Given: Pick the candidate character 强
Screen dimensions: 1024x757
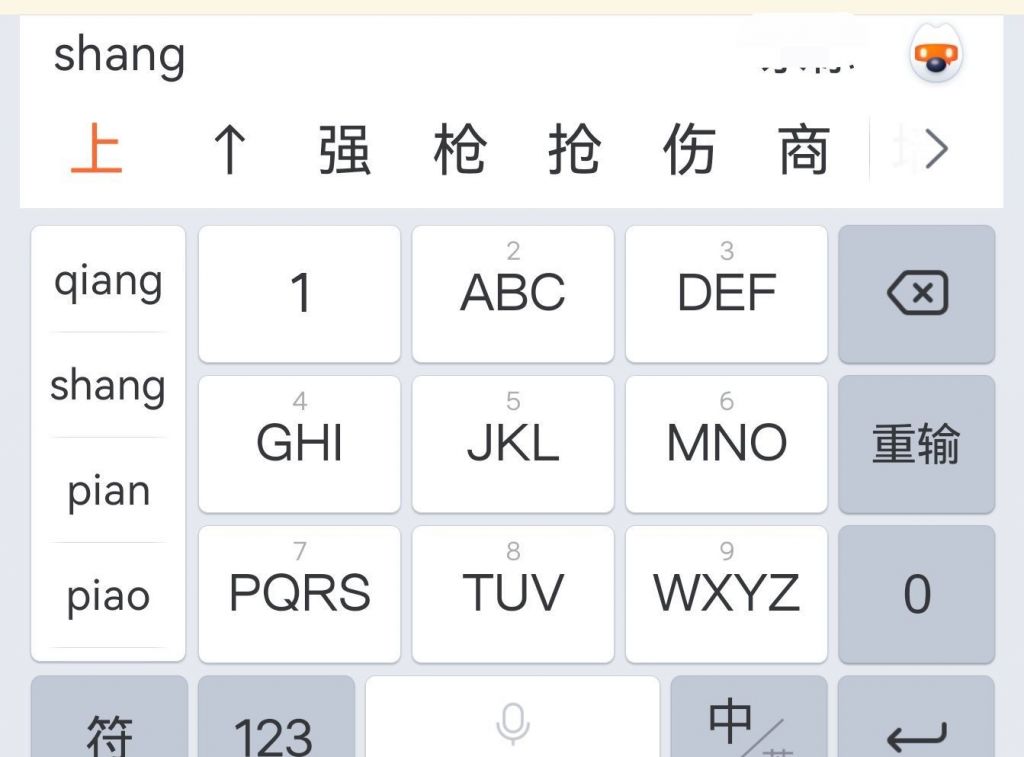Looking at the screenshot, I should click(345, 151).
